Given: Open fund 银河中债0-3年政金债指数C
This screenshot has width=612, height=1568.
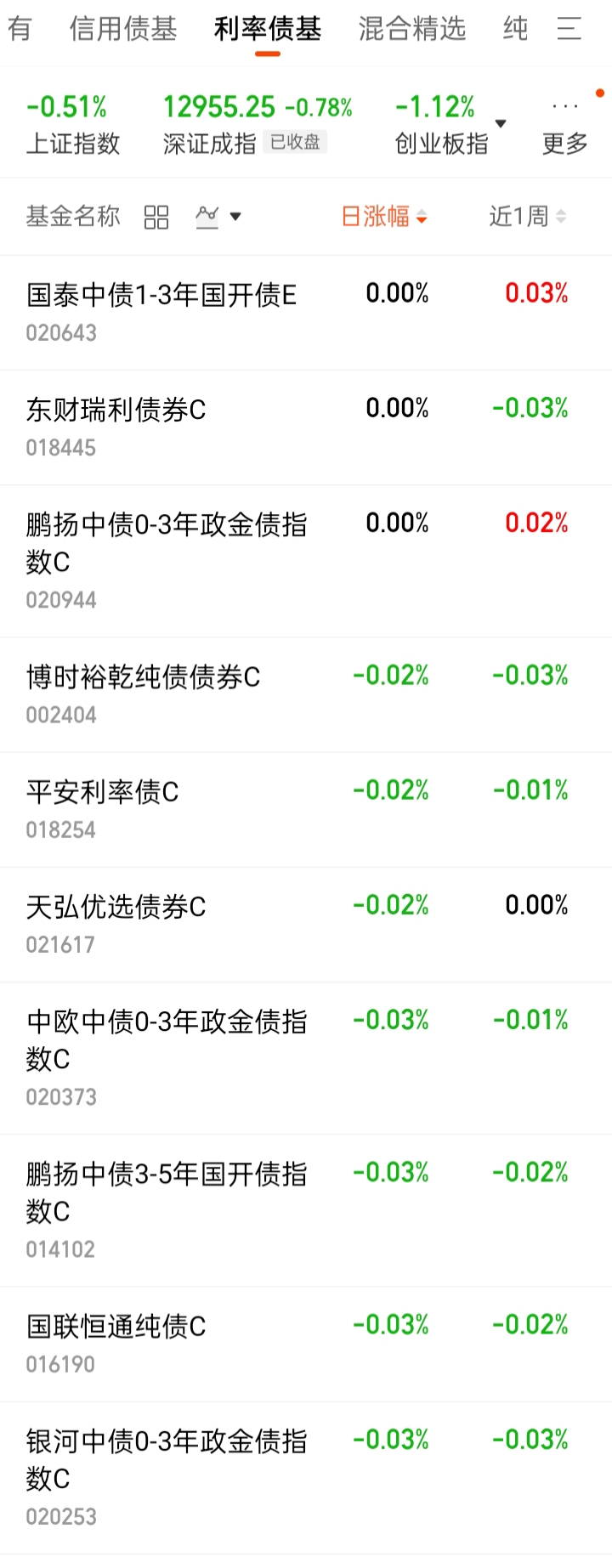Looking at the screenshot, I should click(167, 1476).
